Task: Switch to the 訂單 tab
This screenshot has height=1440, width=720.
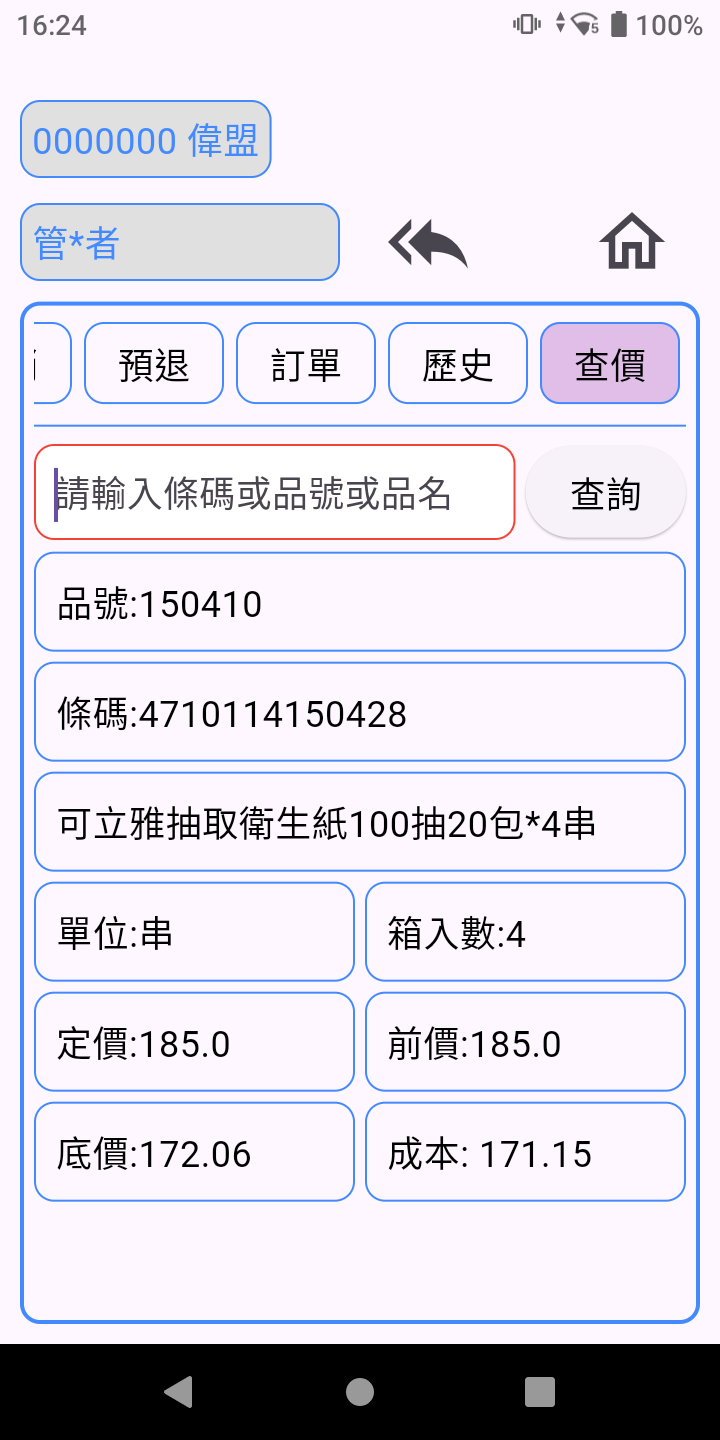Action: [x=306, y=363]
